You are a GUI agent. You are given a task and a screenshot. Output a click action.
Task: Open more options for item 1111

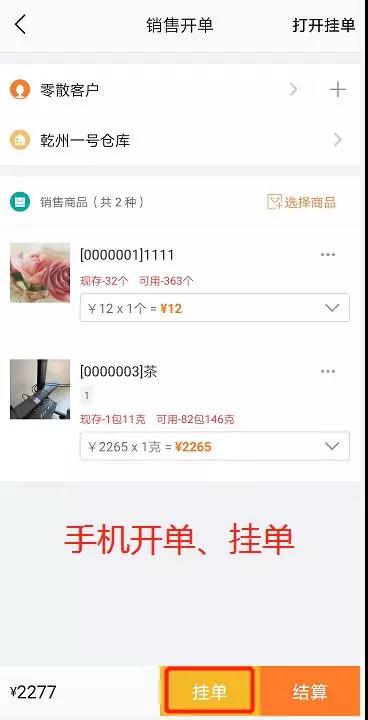pos(328,254)
